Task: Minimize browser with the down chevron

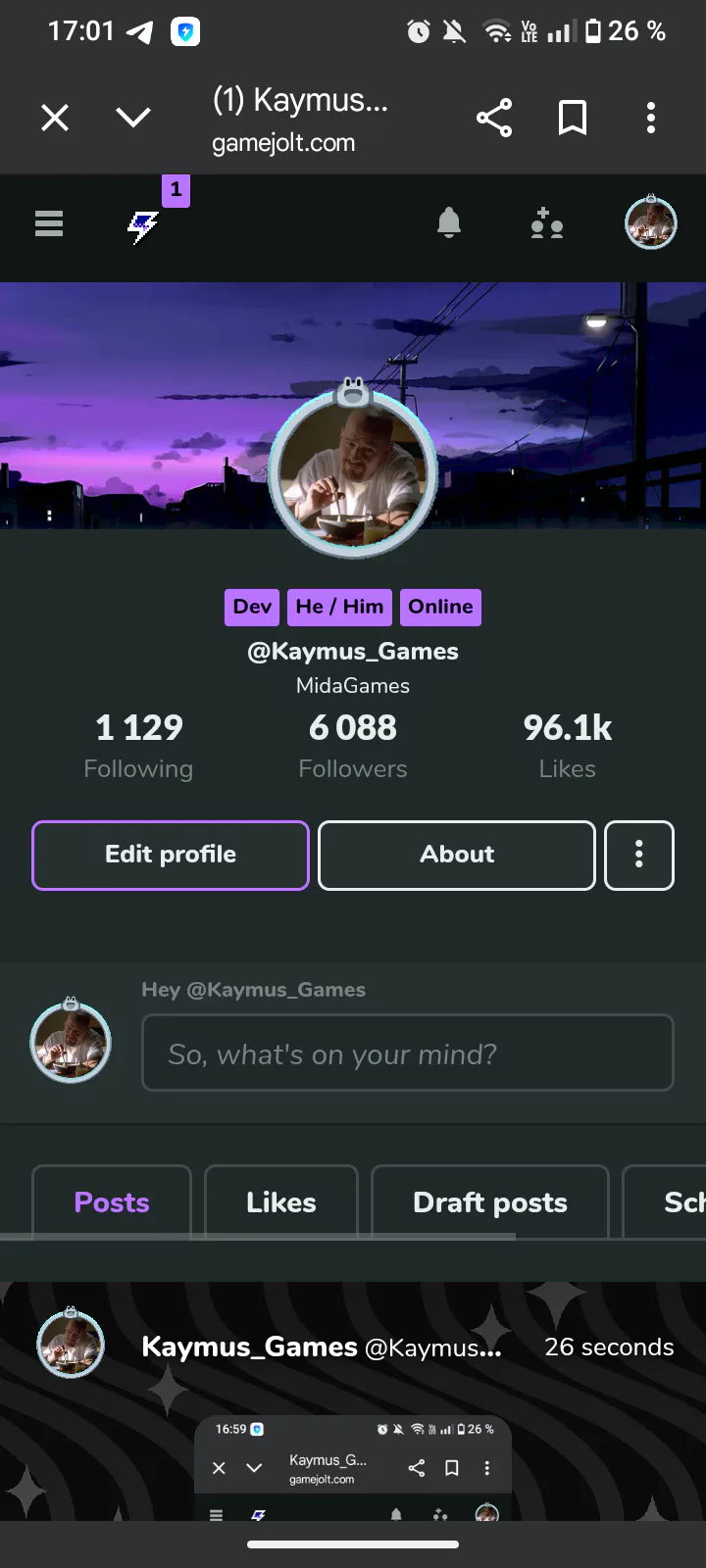Action: click(x=133, y=119)
